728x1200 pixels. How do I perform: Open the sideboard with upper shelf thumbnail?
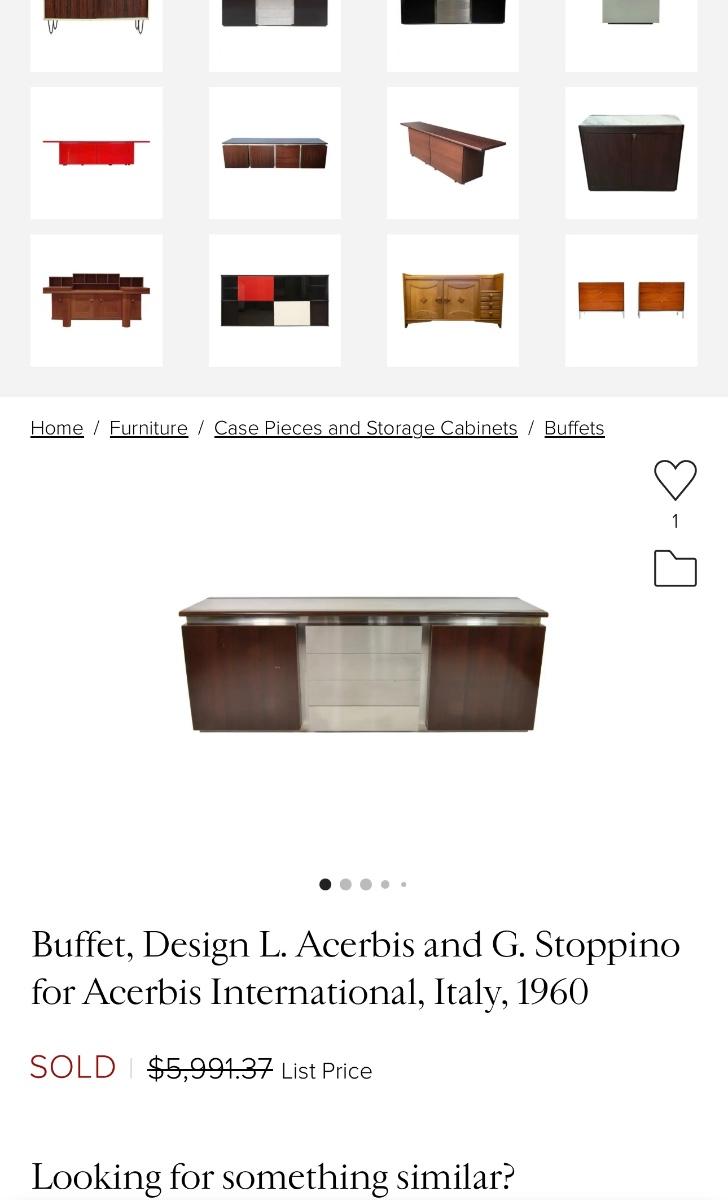96,301
